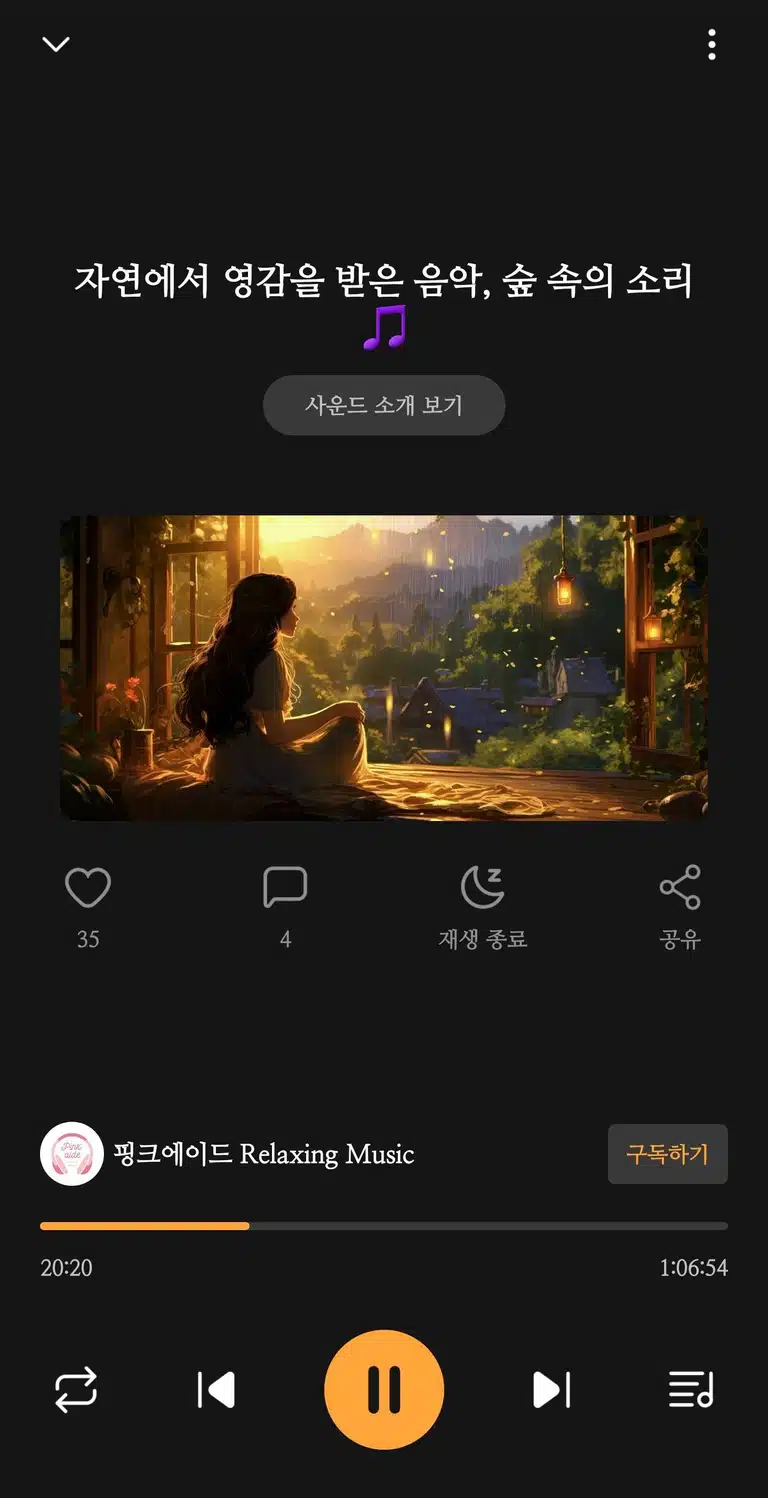
Task: Seek on the orange playback progress bar
Action: click(384, 1225)
